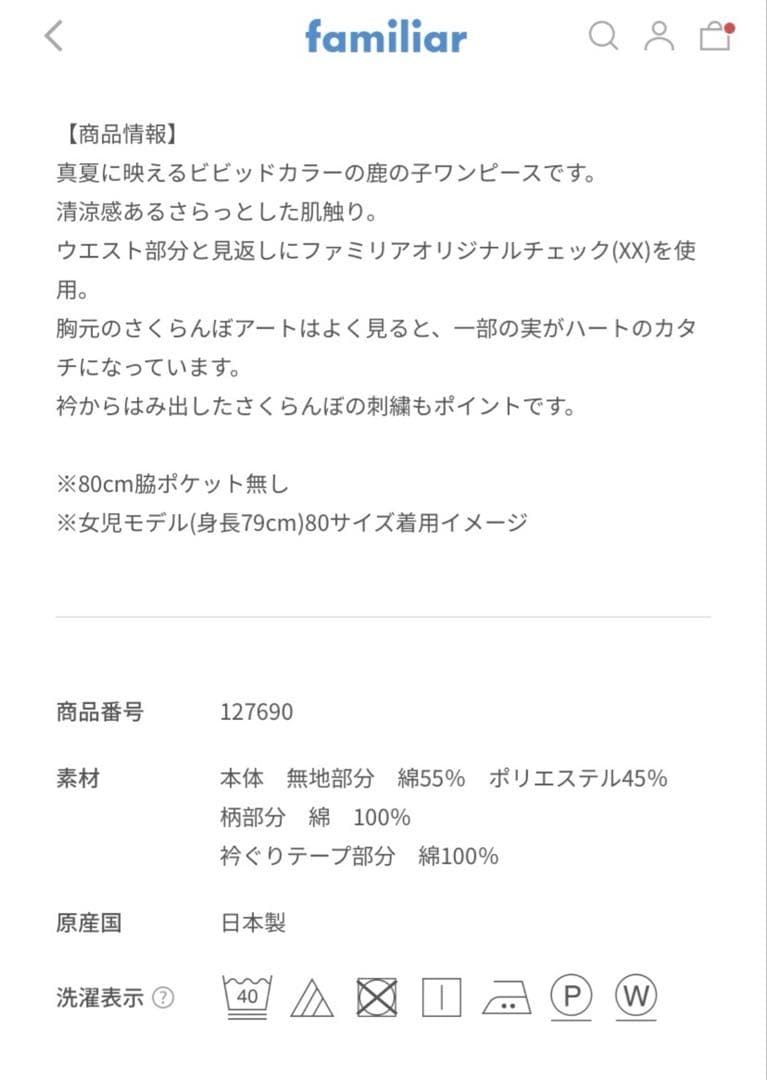
Task: Open the help icon beside 洗濯表示
Action: [x=164, y=997]
